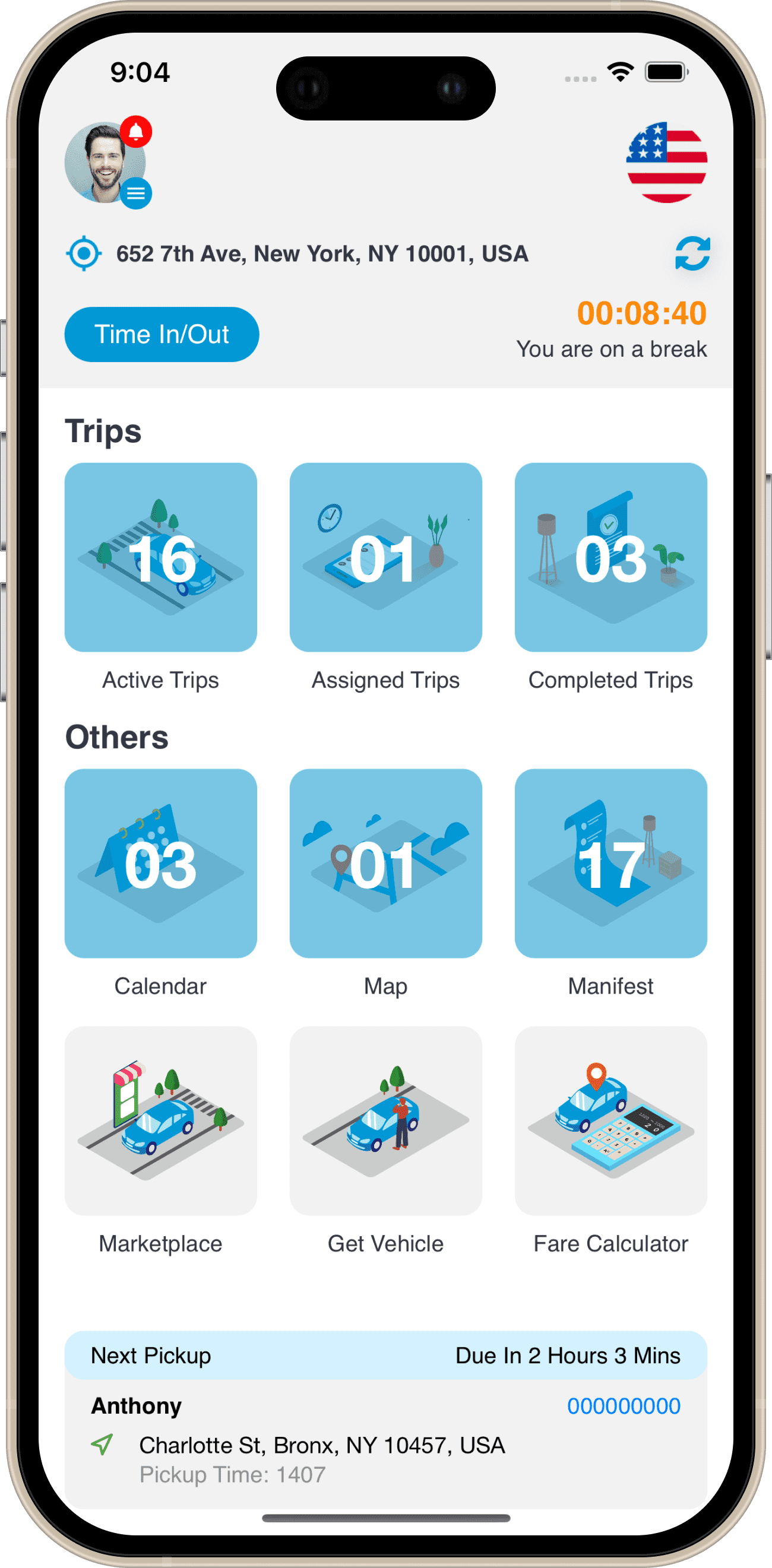Change language via US flag

(x=667, y=162)
